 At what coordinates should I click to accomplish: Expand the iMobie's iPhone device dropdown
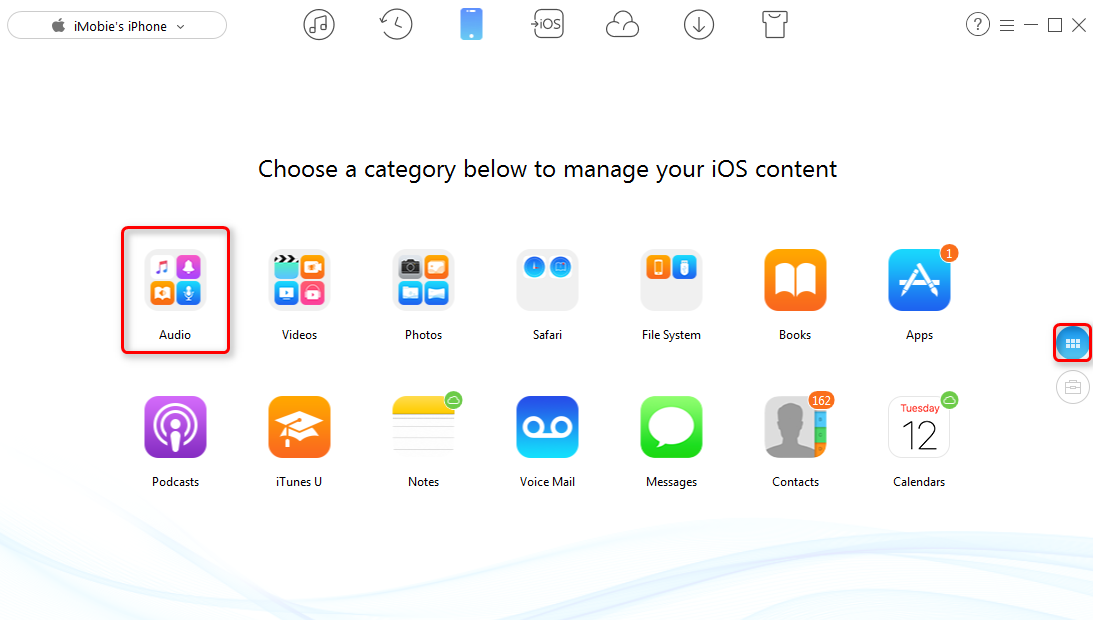click(117, 26)
